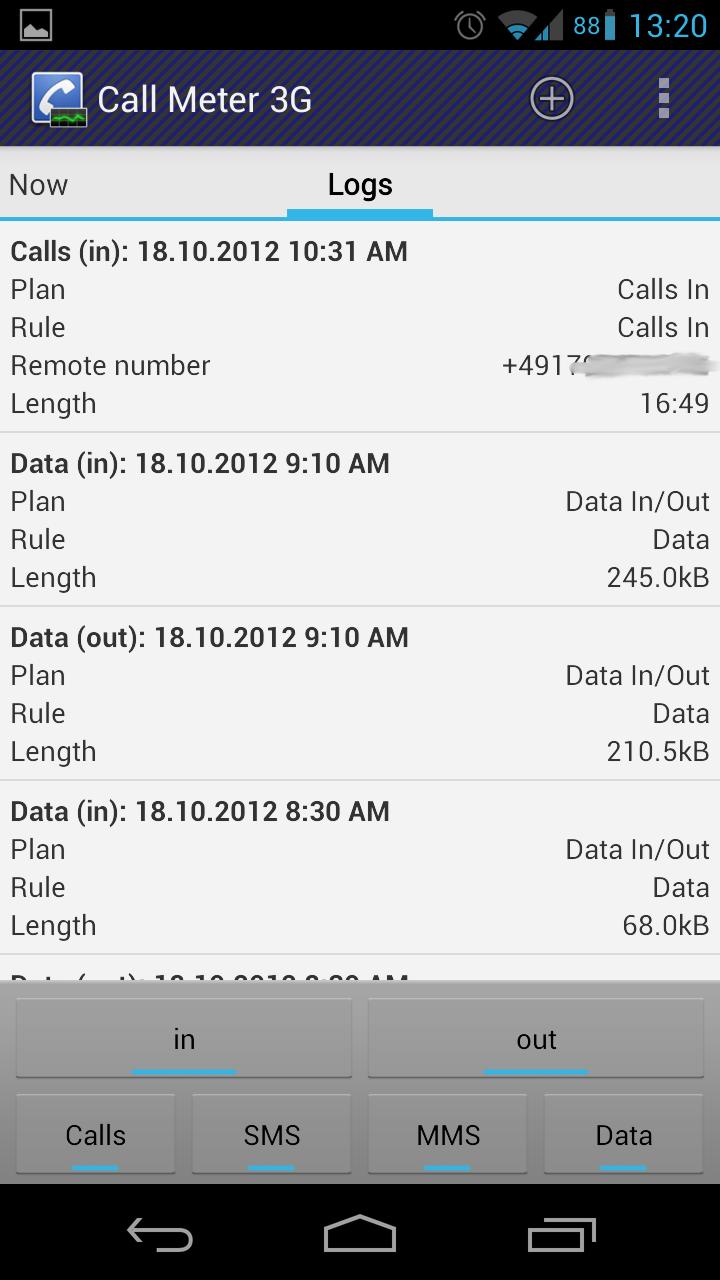Toggle the Data filter button

[x=624, y=1134]
